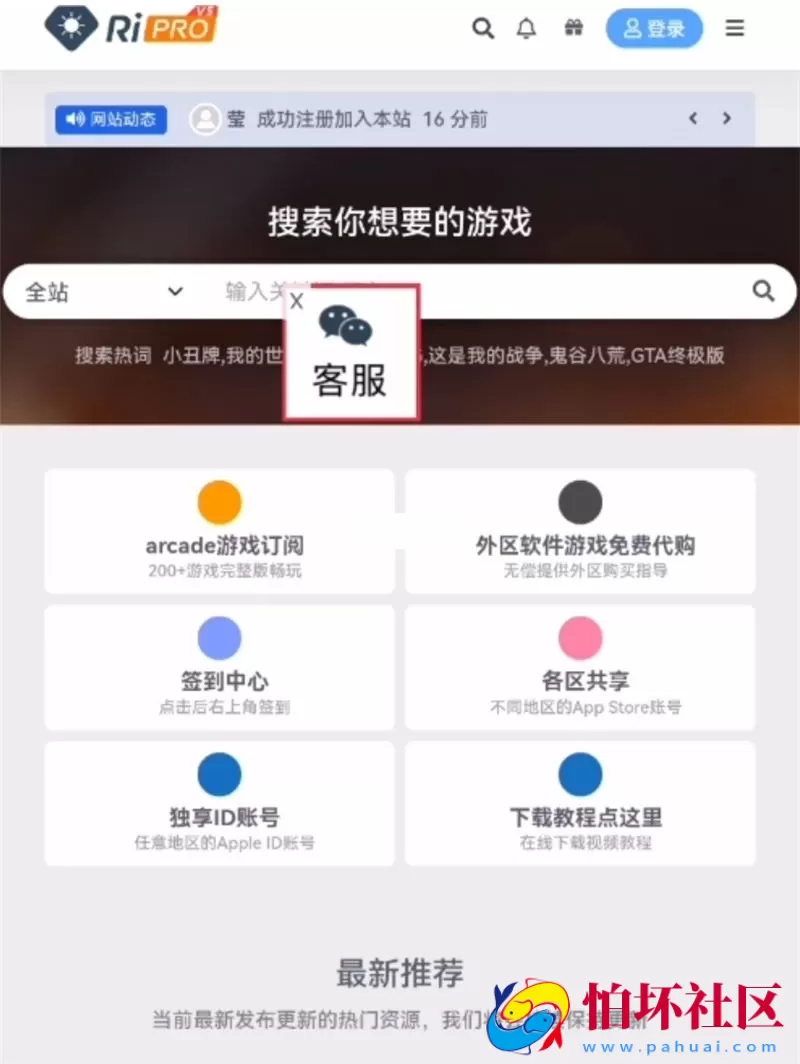This screenshot has height=1064, width=800.
Task: Open the 下载教程点这里 card
Action: coord(580,804)
